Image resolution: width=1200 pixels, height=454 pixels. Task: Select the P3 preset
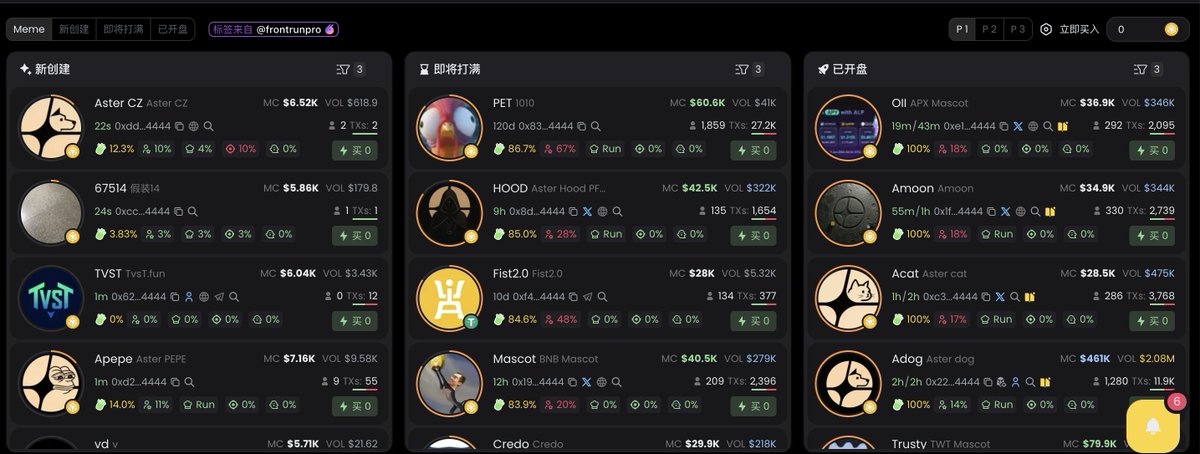pos(1017,29)
